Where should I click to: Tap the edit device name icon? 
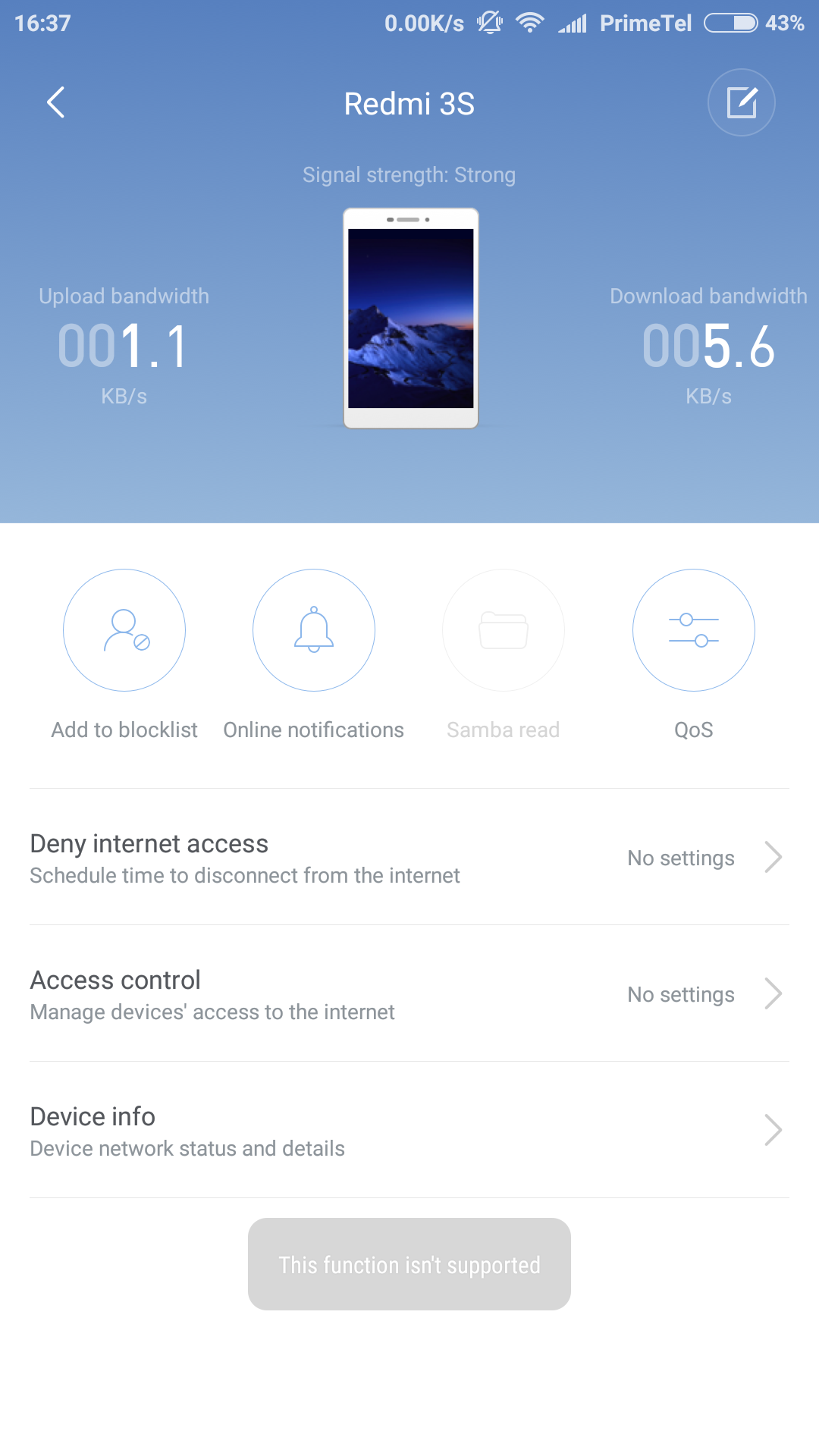(741, 102)
